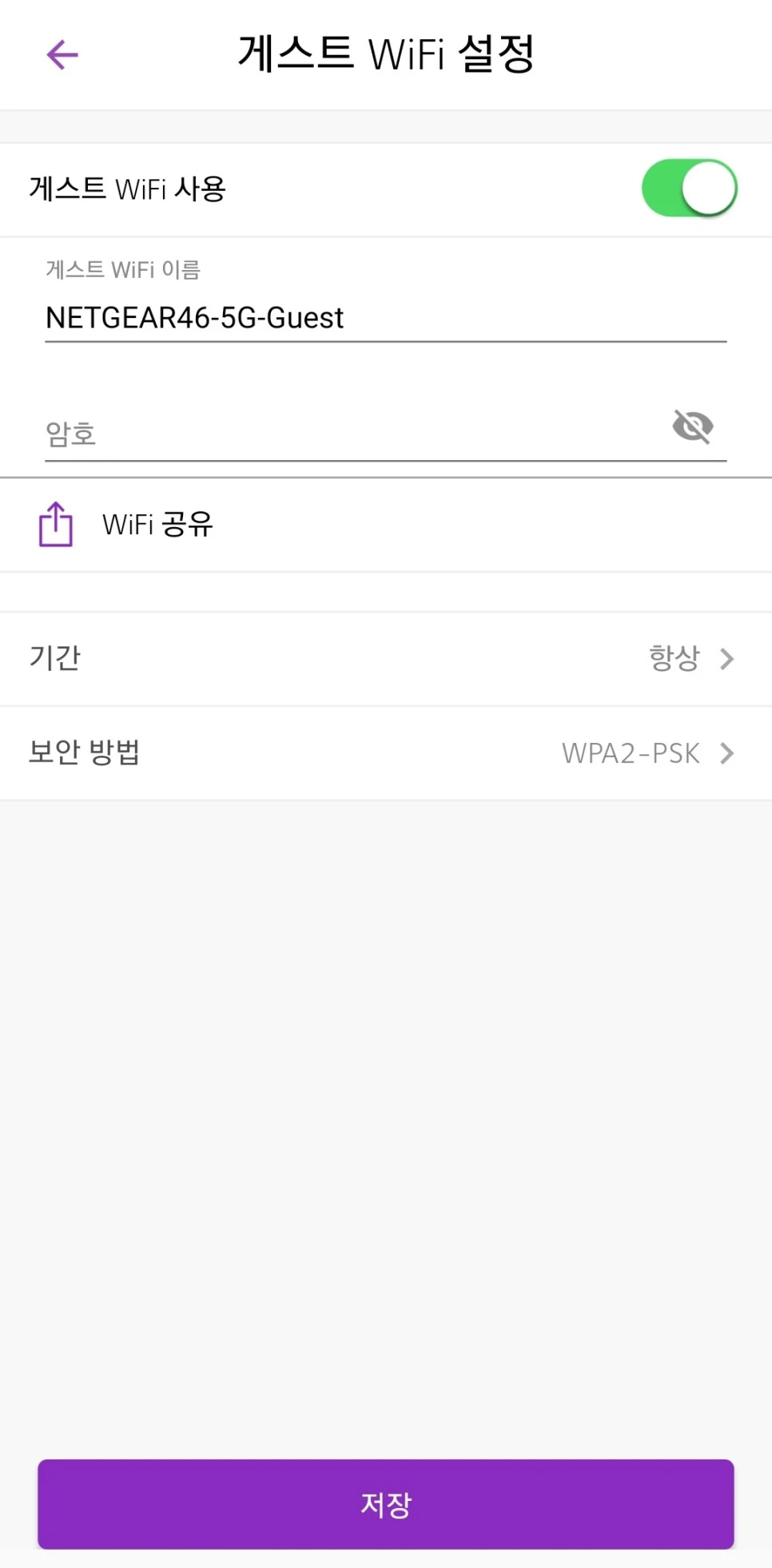
Task: Show the hidden password with the eye icon
Action: click(x=693, y=427)
